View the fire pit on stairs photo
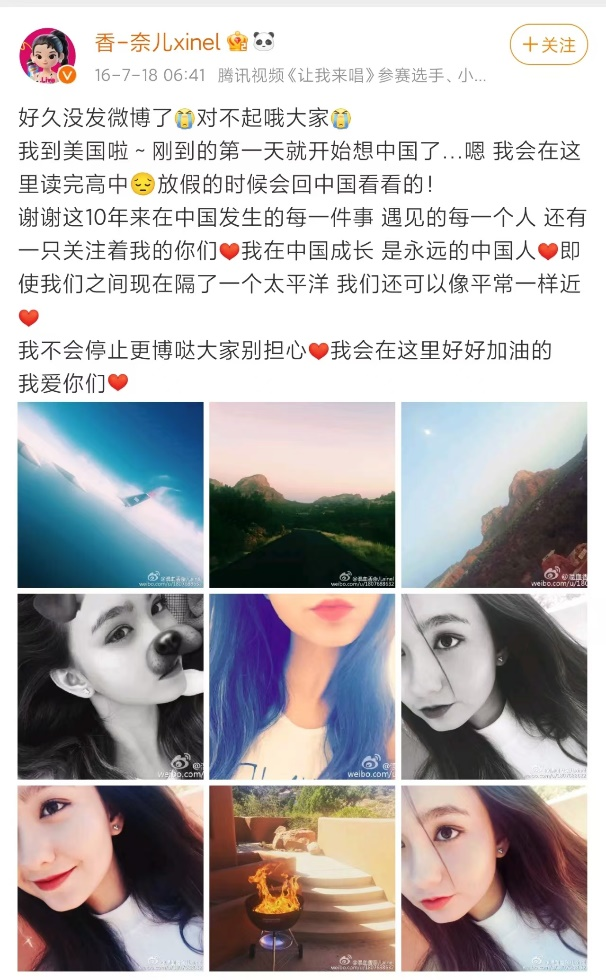This screenshot has width=606, height=980. click(302, 878)
